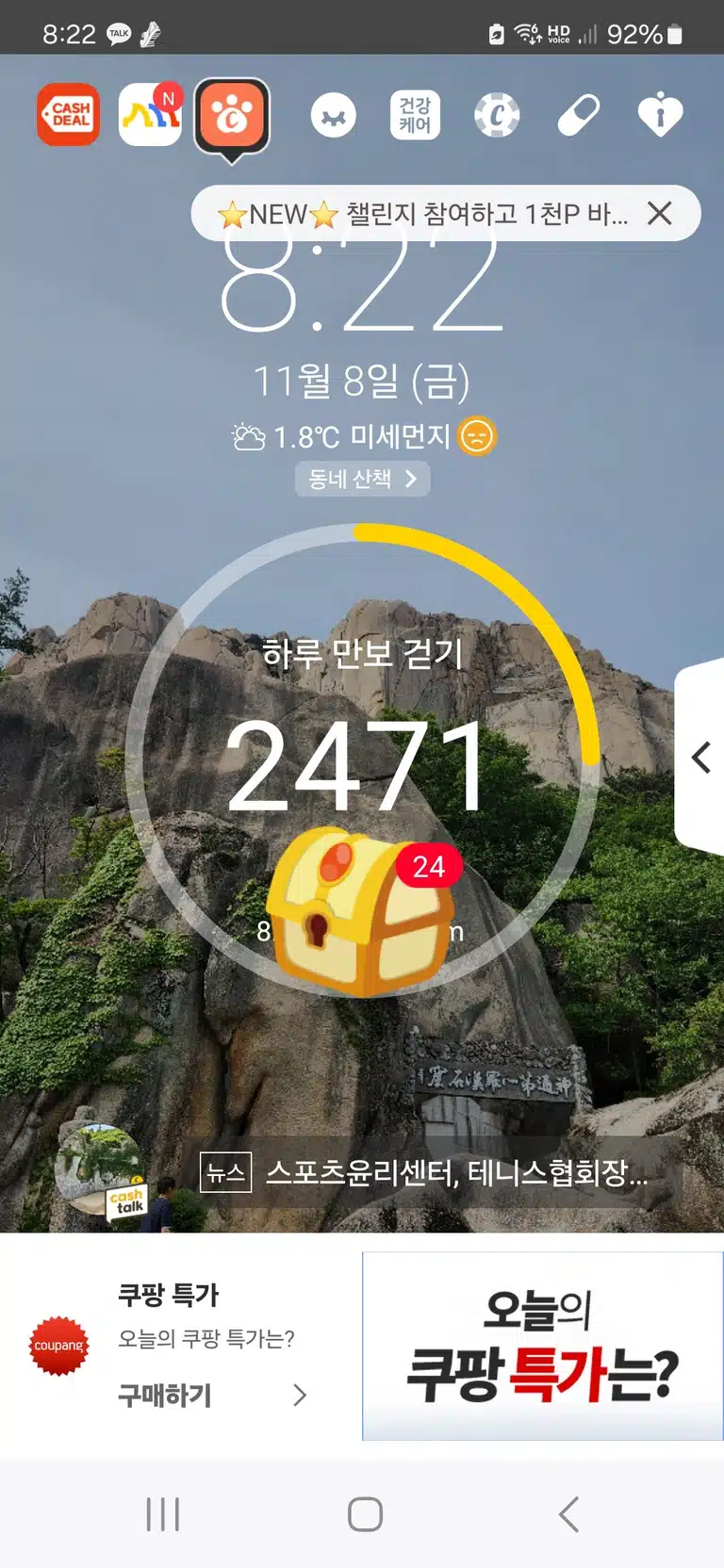The height and width of the screenshot is (1568, 724).
Task: Open the heart info icon
Action: click(x=660, y=115)
